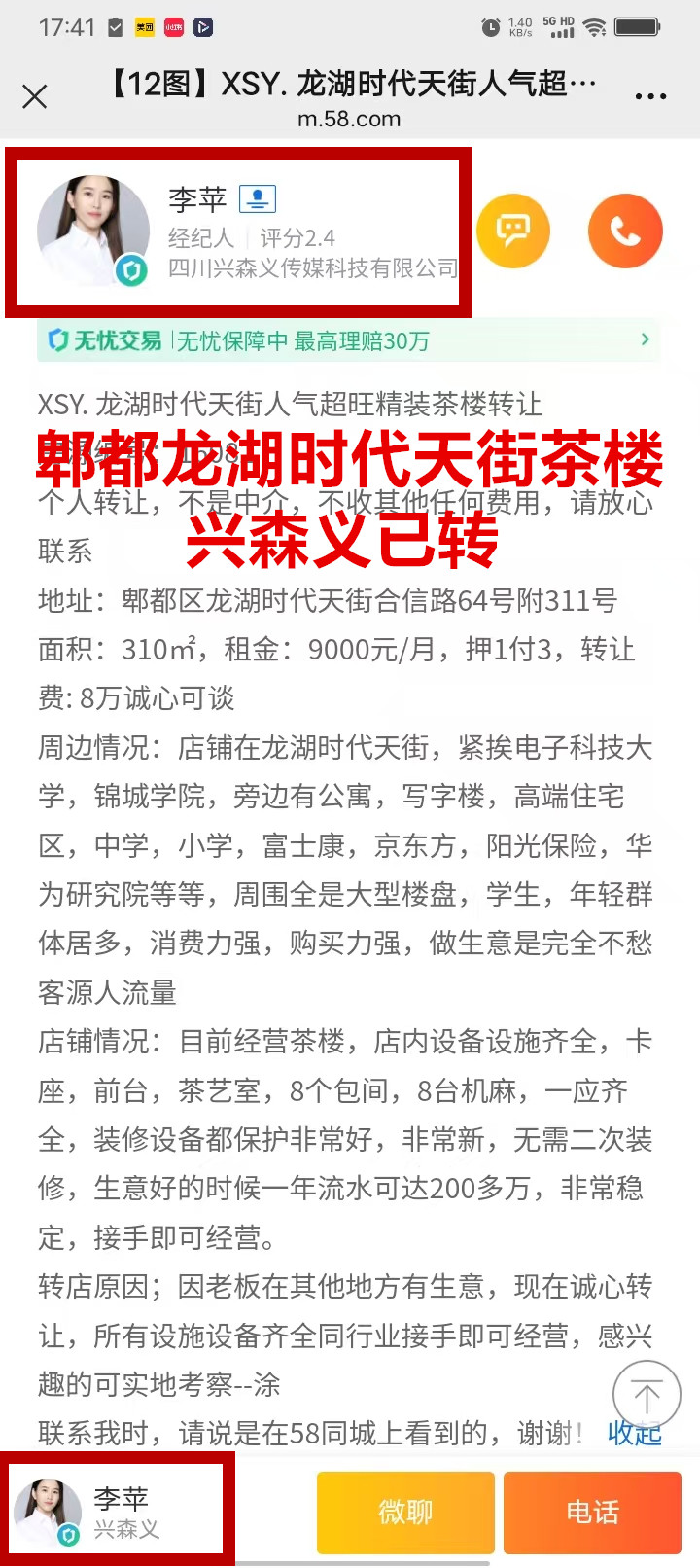
Task: Open the 无忧交易 guarantee banner
Action: click(x=348, y=340)
